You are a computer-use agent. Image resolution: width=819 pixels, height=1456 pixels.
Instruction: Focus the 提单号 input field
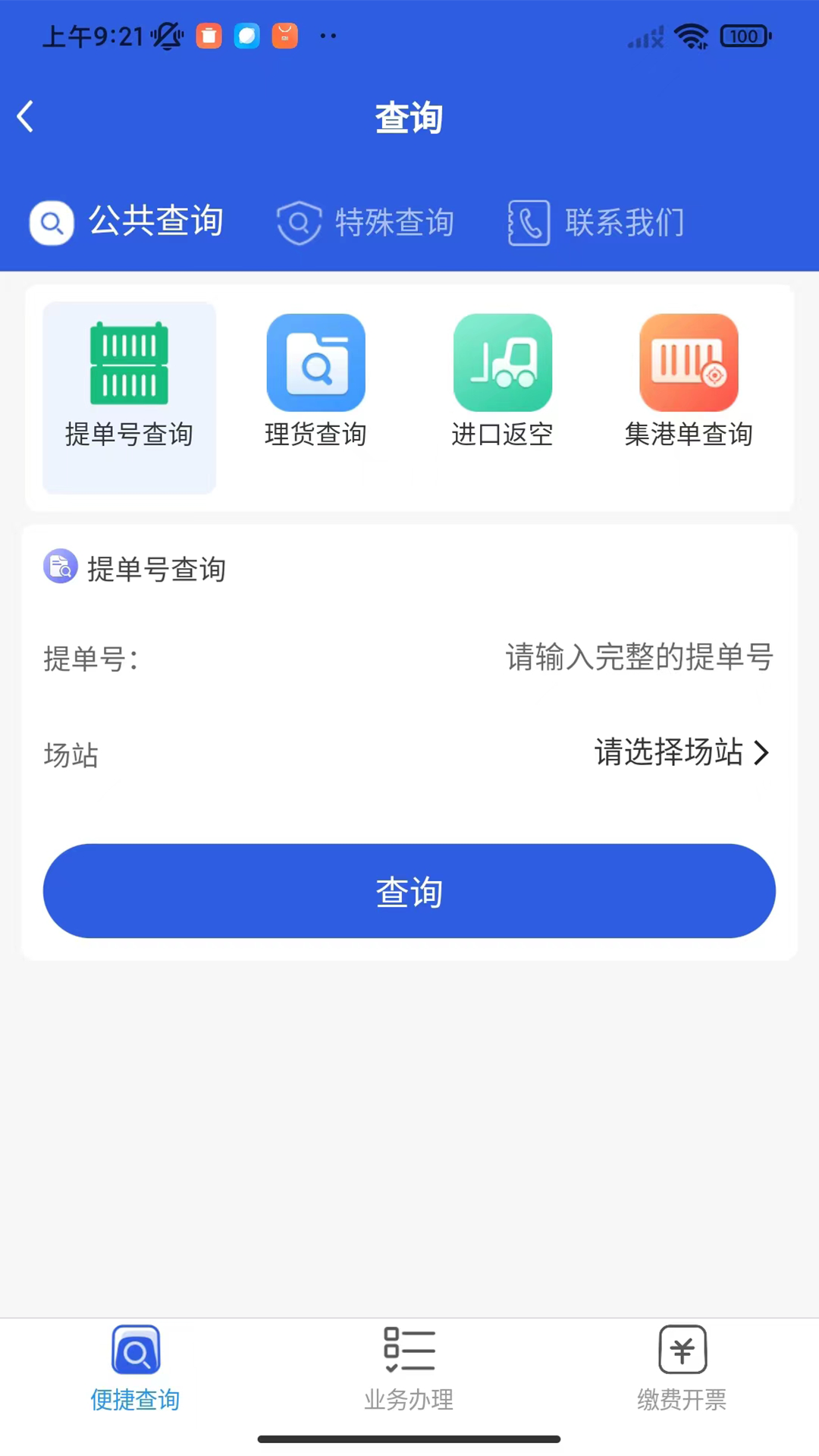(637, 657)
